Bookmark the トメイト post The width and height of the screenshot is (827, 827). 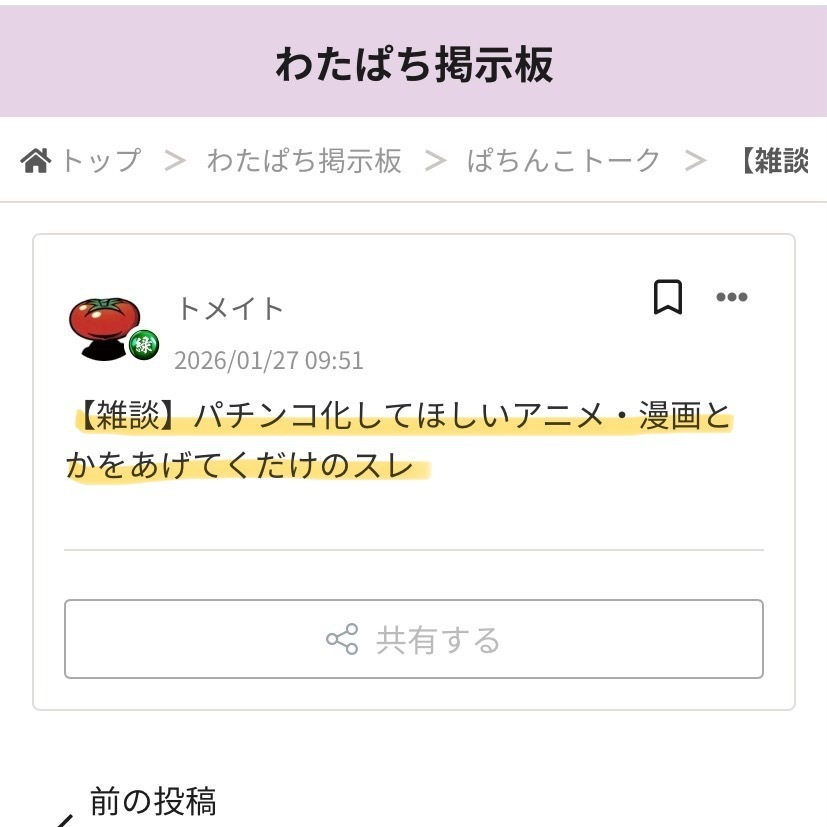click(x=667, y=297)
